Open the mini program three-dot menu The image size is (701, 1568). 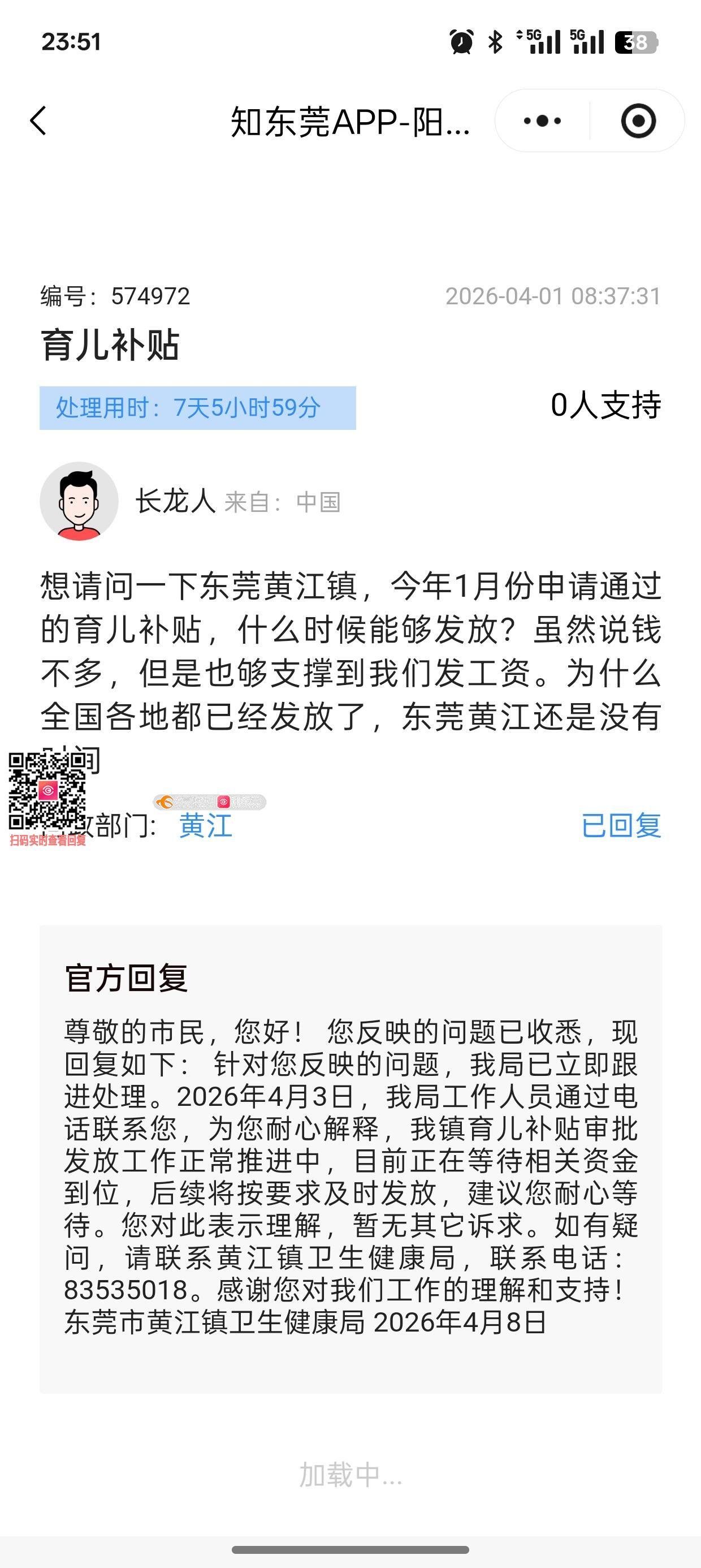click(x=542, y=120)
